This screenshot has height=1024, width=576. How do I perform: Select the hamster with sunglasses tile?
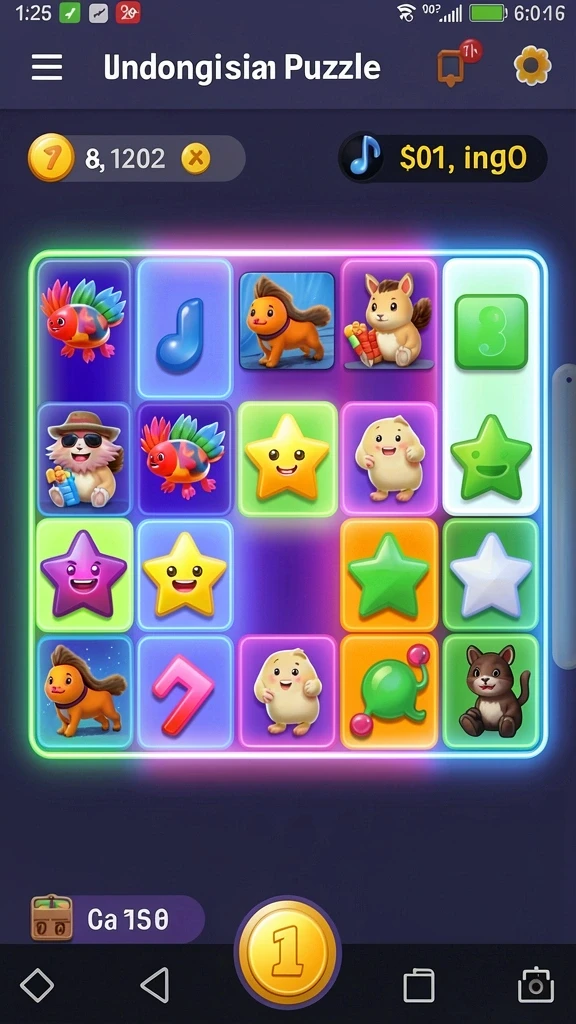point(84,459)
